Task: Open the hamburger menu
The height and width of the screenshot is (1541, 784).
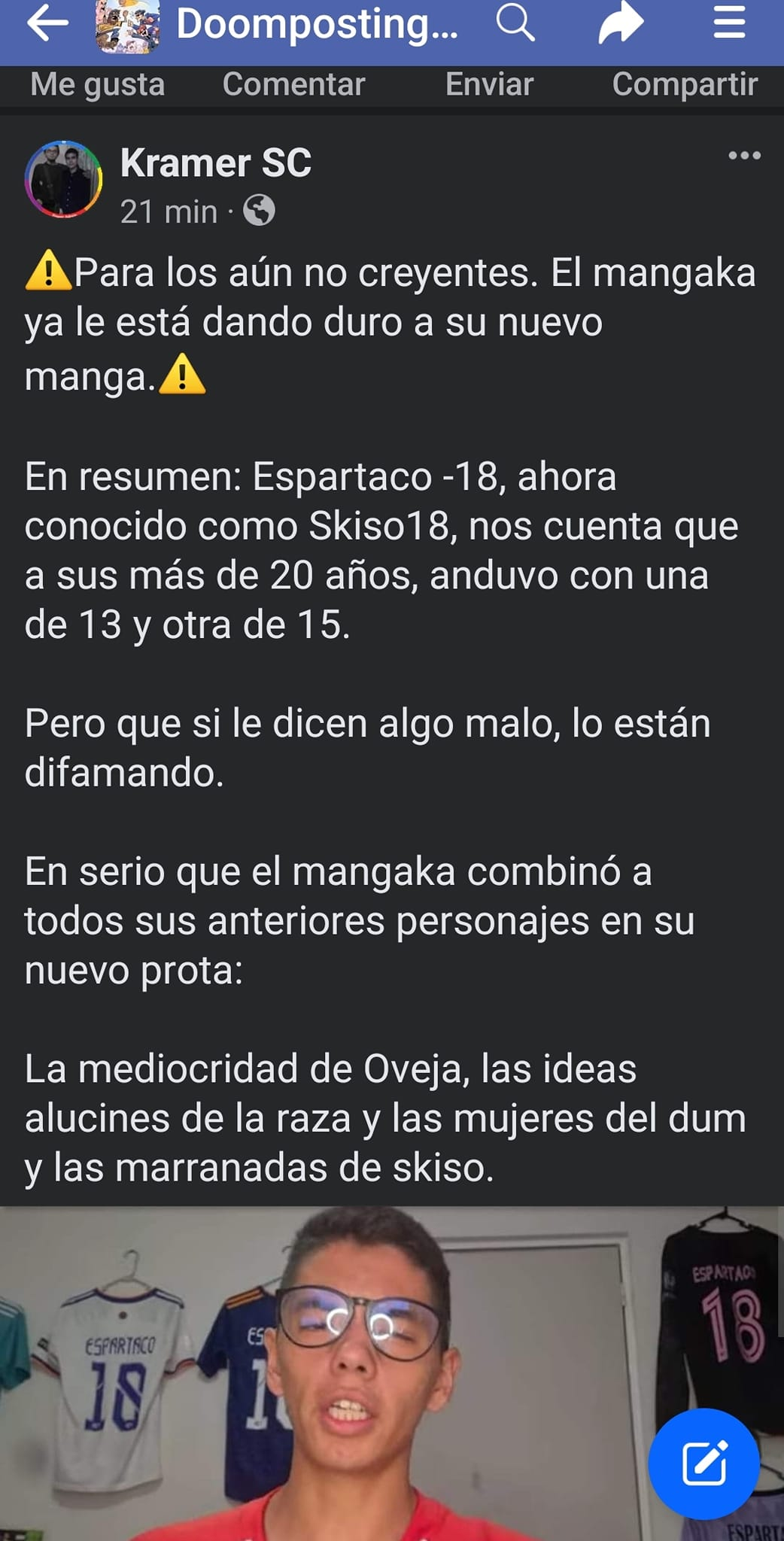Action: coord(729,23)
